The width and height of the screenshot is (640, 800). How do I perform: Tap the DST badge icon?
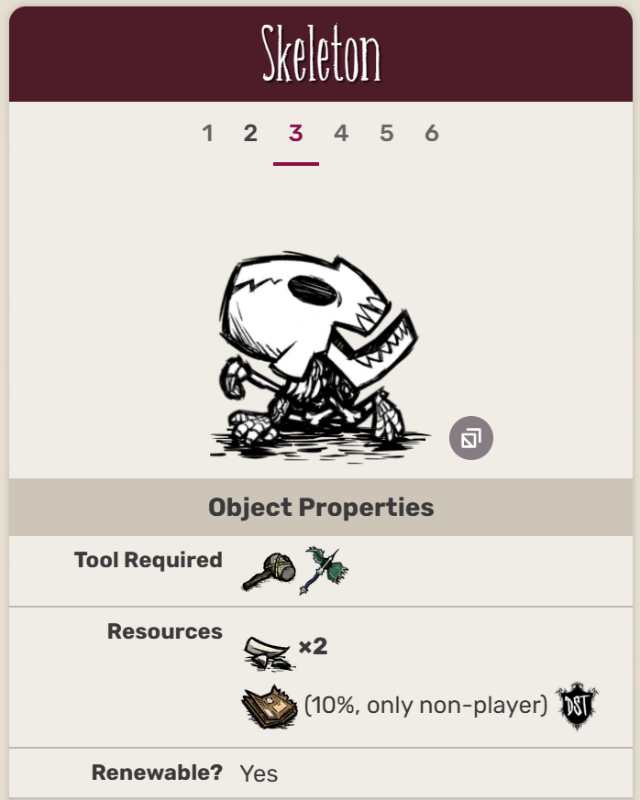577,707
